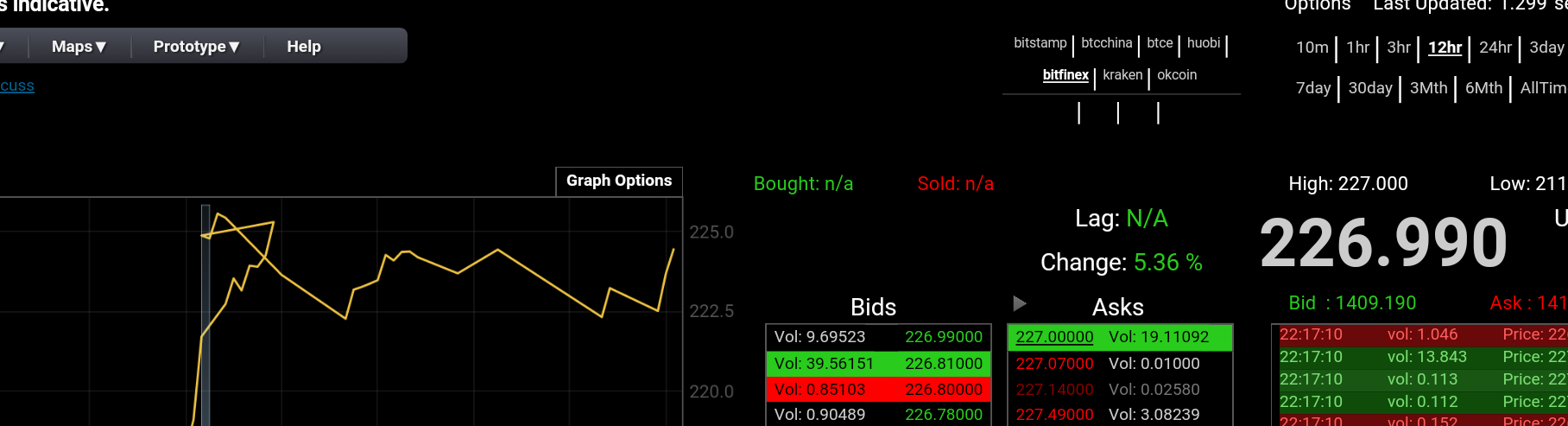The image size is (1568, 426).
Task: Choose the huobi exchange
Action: [1203, 43]
